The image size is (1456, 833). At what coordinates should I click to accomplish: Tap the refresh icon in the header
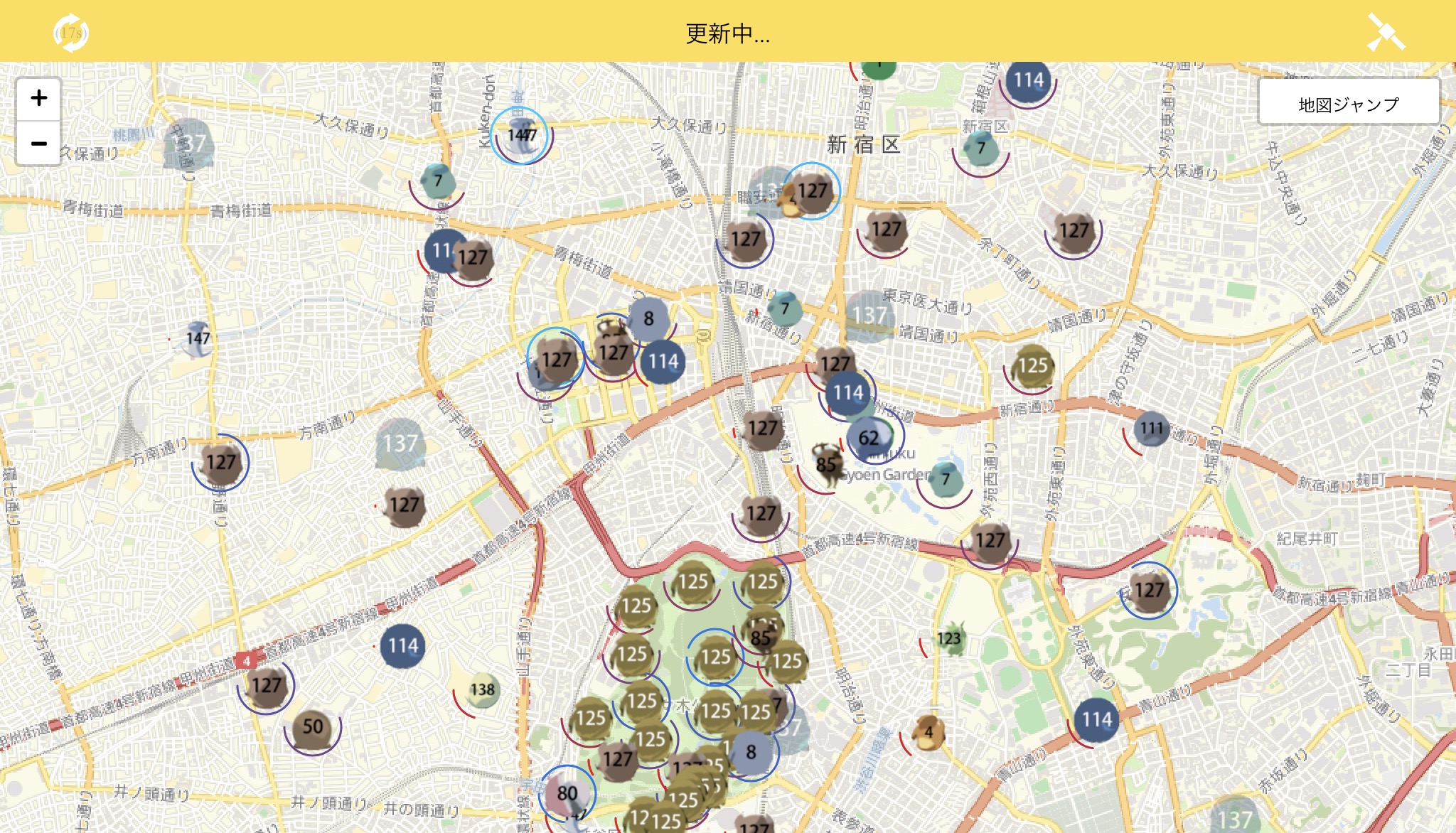tap(71, 33)
